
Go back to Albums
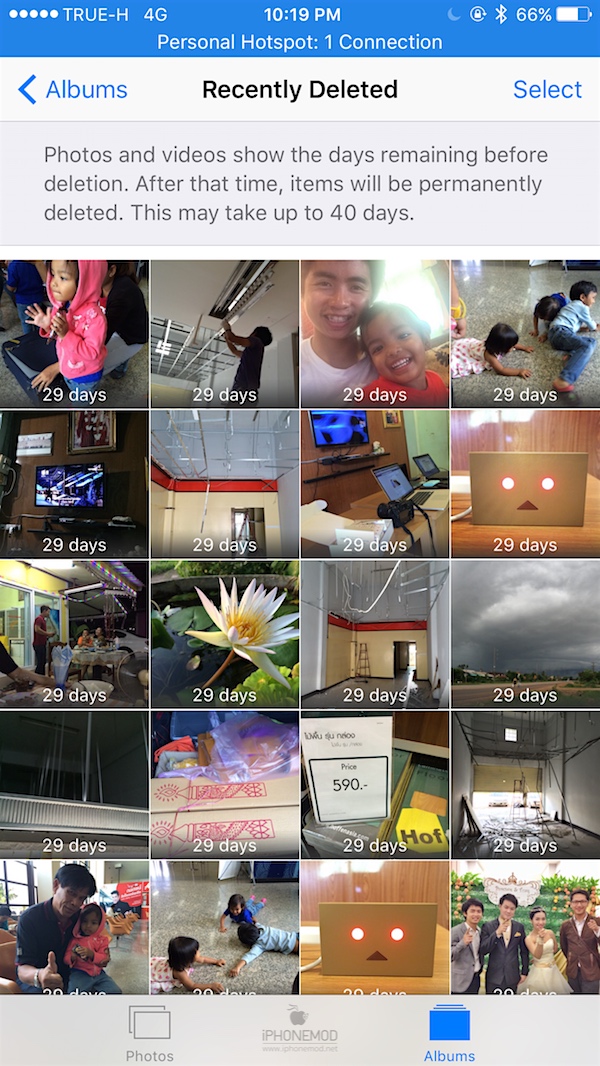point(73,89)
